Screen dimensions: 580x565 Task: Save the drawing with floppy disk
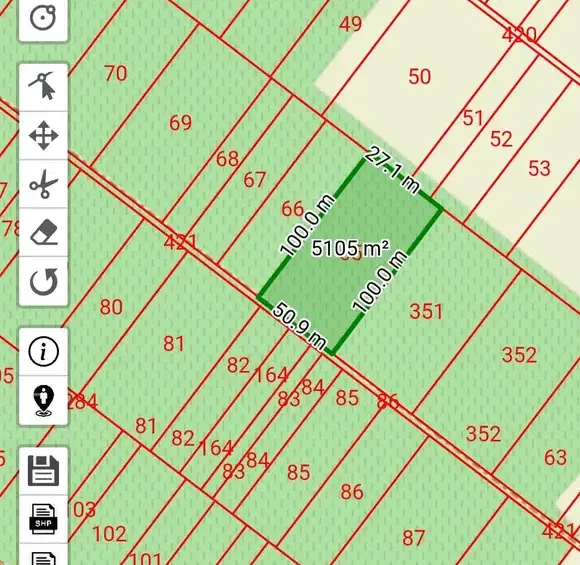click(x=43, y=471)
